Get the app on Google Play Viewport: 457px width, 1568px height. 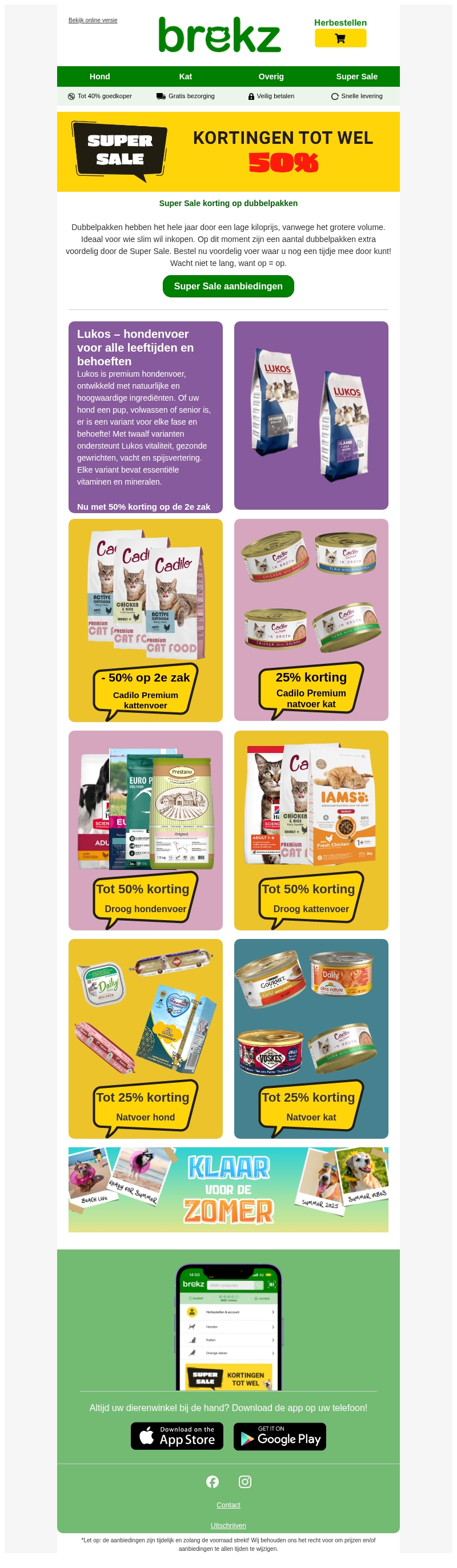coord(280,1436)
